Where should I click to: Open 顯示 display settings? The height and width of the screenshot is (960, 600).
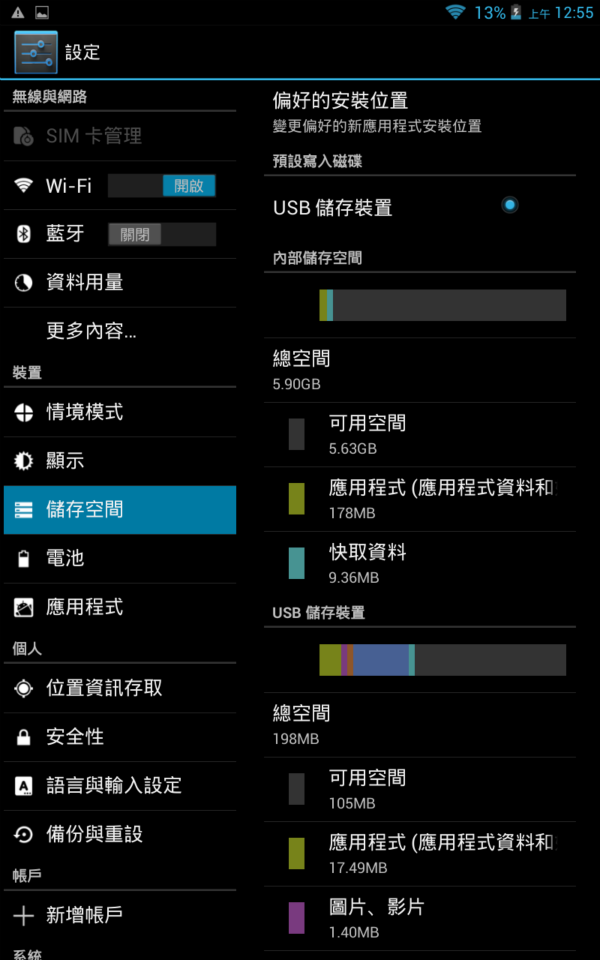pyautogui.click(x=120, y=461)
